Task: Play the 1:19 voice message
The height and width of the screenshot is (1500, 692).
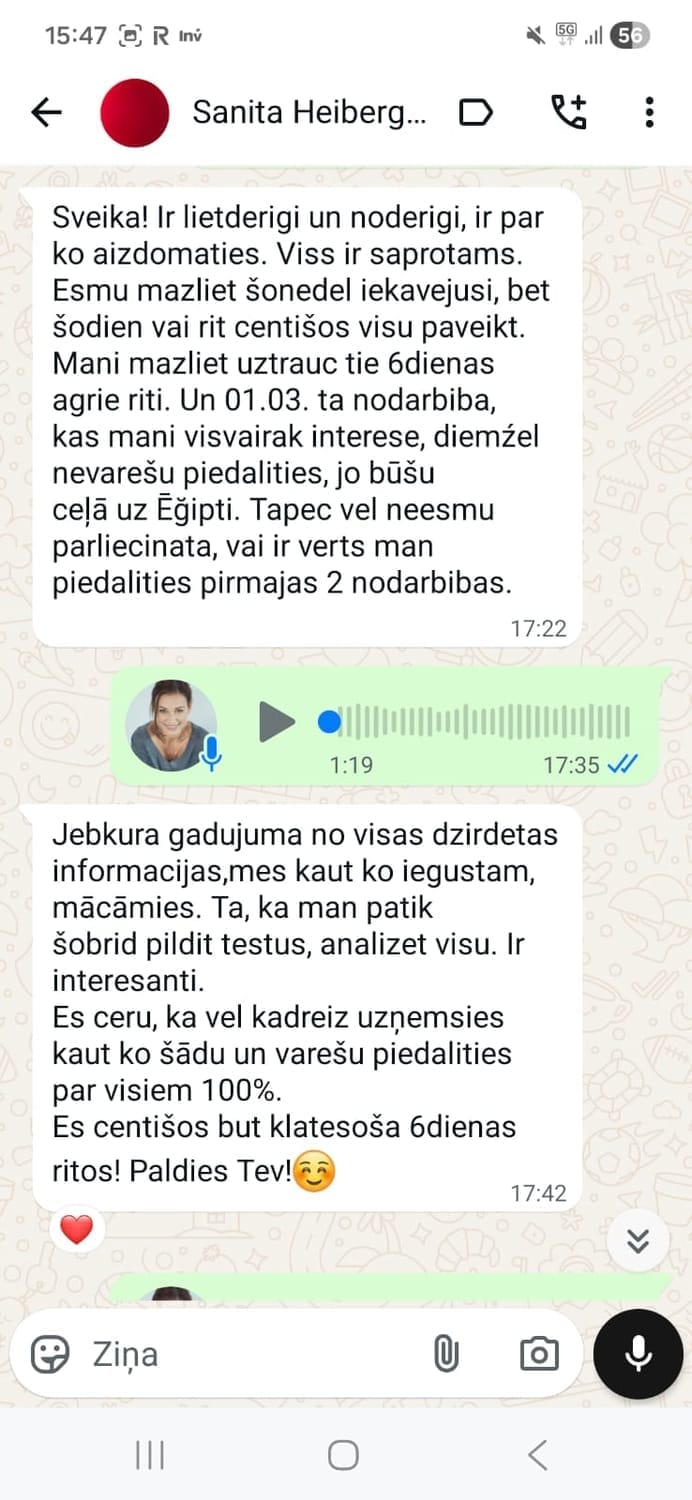Action: (x=276, y=722)
